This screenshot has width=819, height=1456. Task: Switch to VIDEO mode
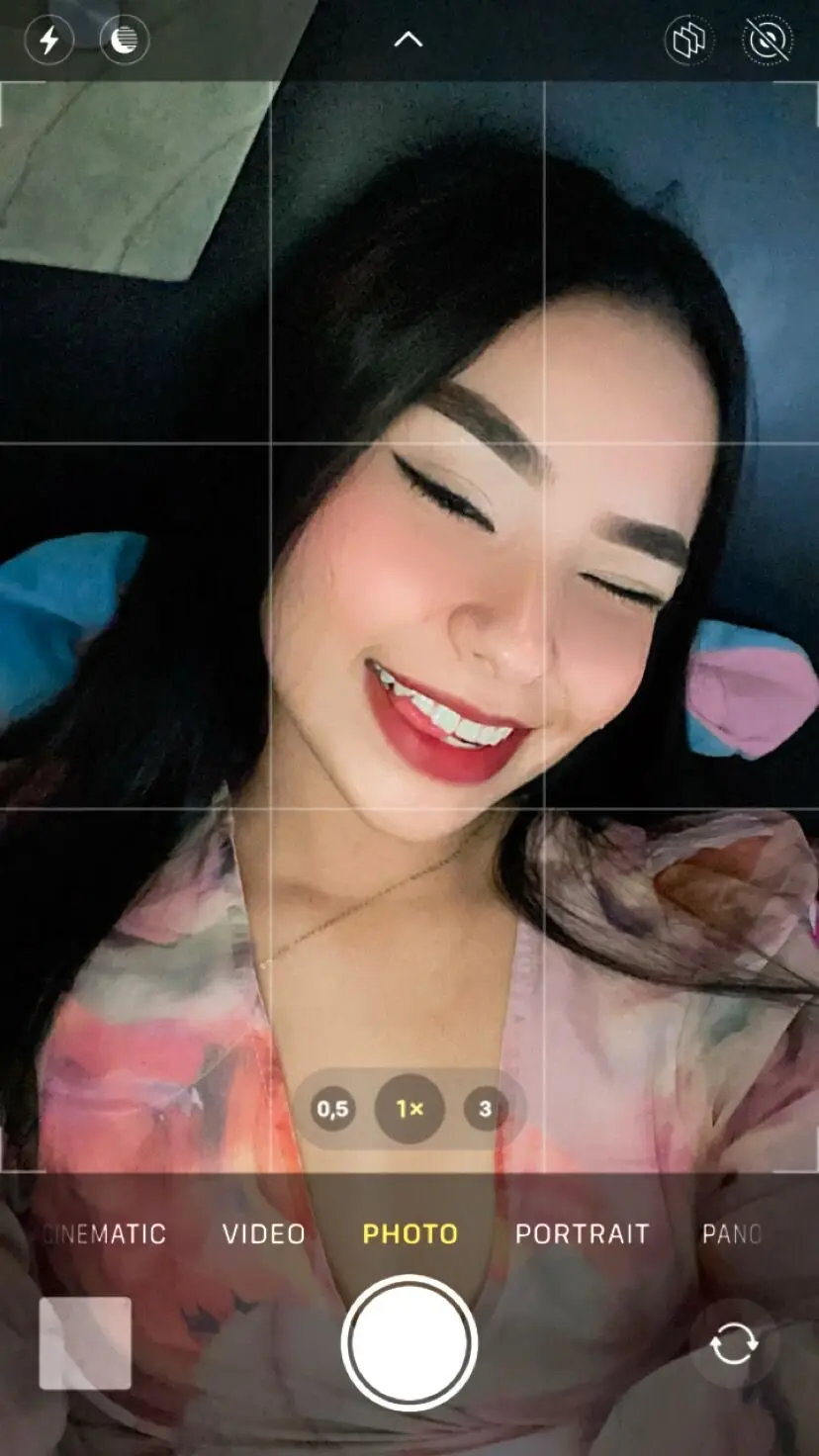pos(263,1234)
